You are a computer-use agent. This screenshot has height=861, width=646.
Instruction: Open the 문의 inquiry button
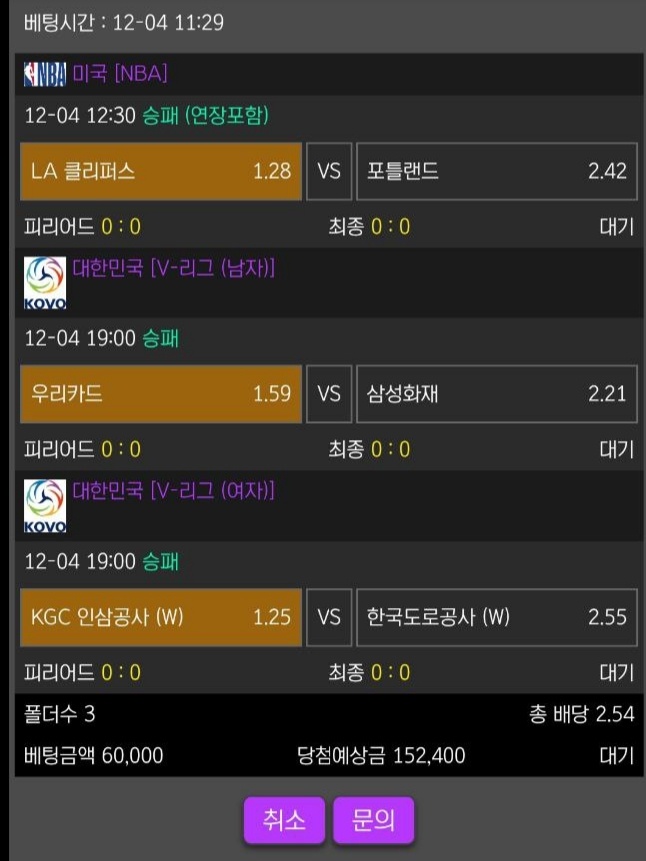tap(373, 821)
